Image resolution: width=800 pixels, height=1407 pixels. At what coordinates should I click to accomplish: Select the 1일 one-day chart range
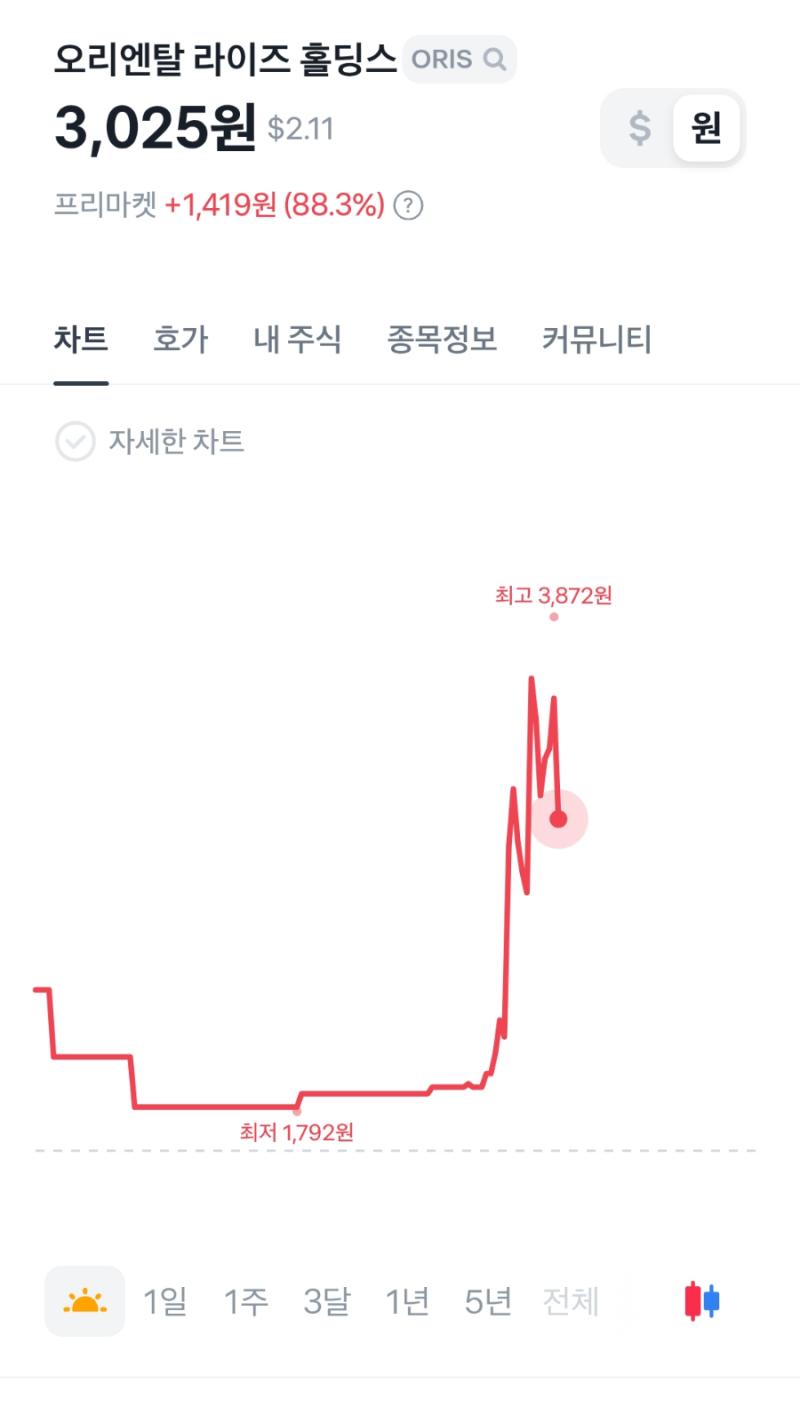point(167,1301)
